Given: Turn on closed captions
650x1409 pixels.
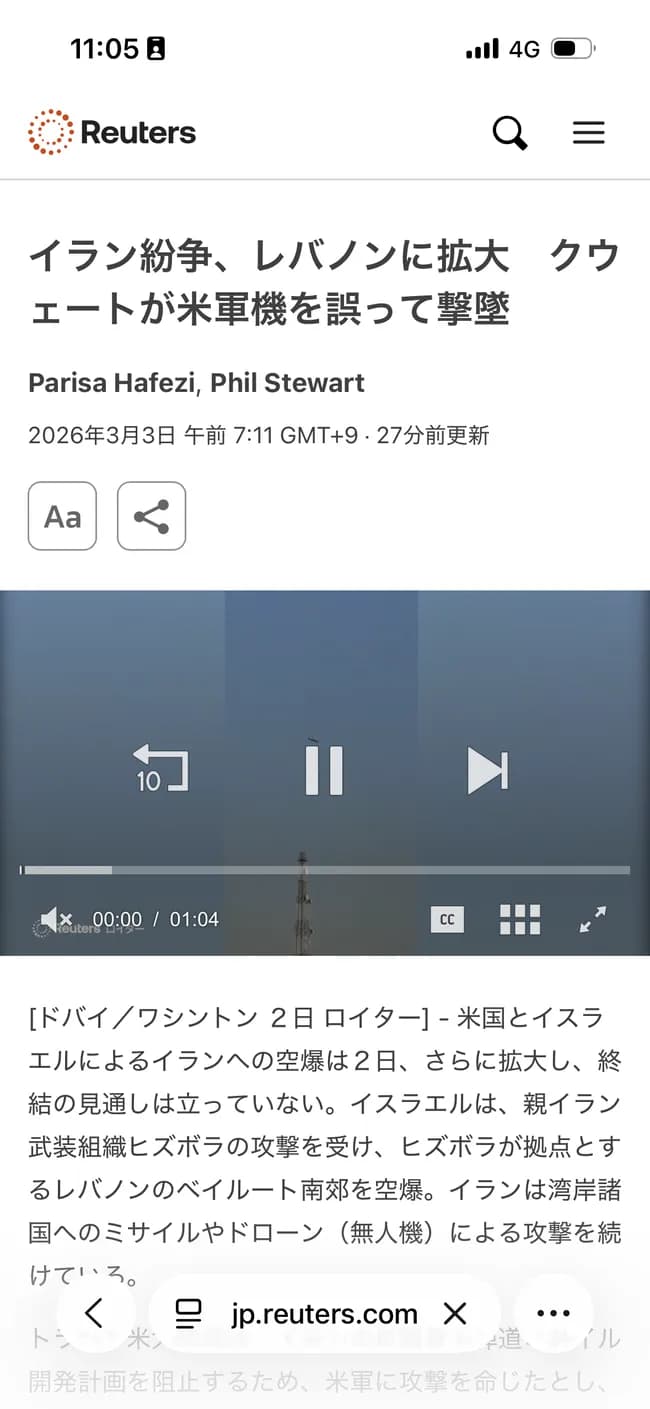Looking at the screenshot, I should tap(447, 919).
